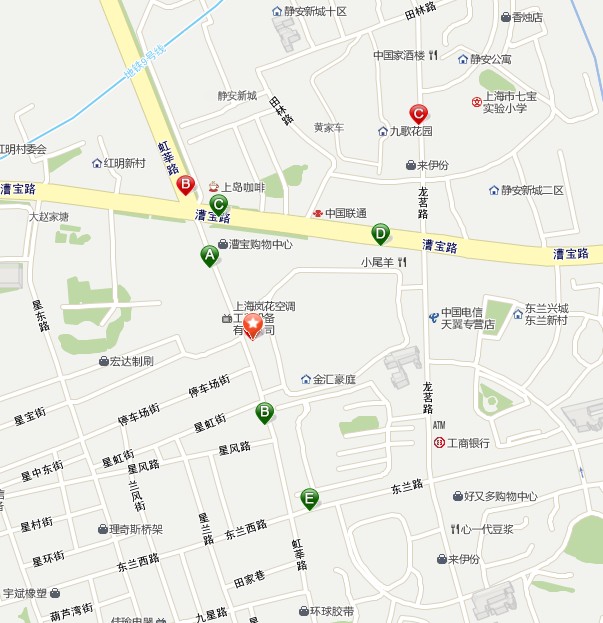Image resolution: width=603 pixels, height=623 pixels.
Task: Tap the green marker D near 小尾羊
Action: [x=380, y=234]
